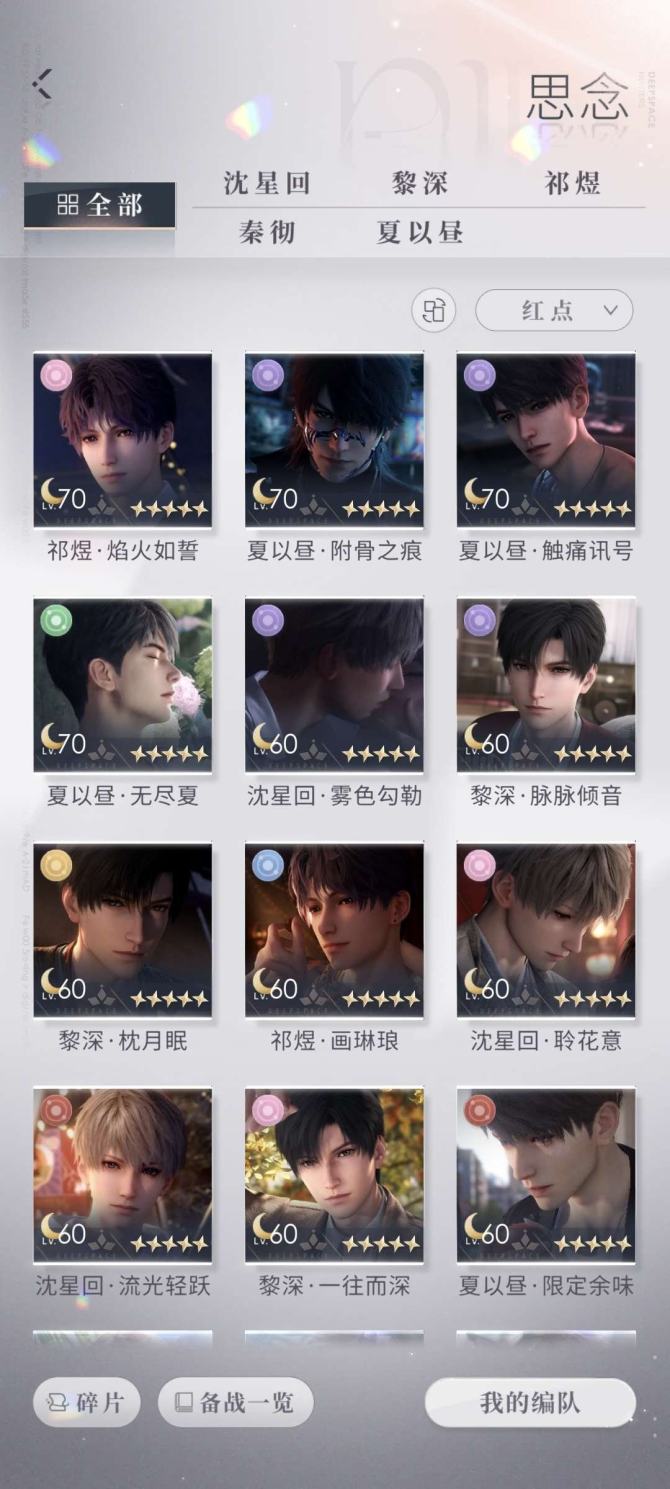Image resolution: width=670 pixels, height=1489 pixels.
Task: Go back using the arrow icon
Action: point(41,84)
